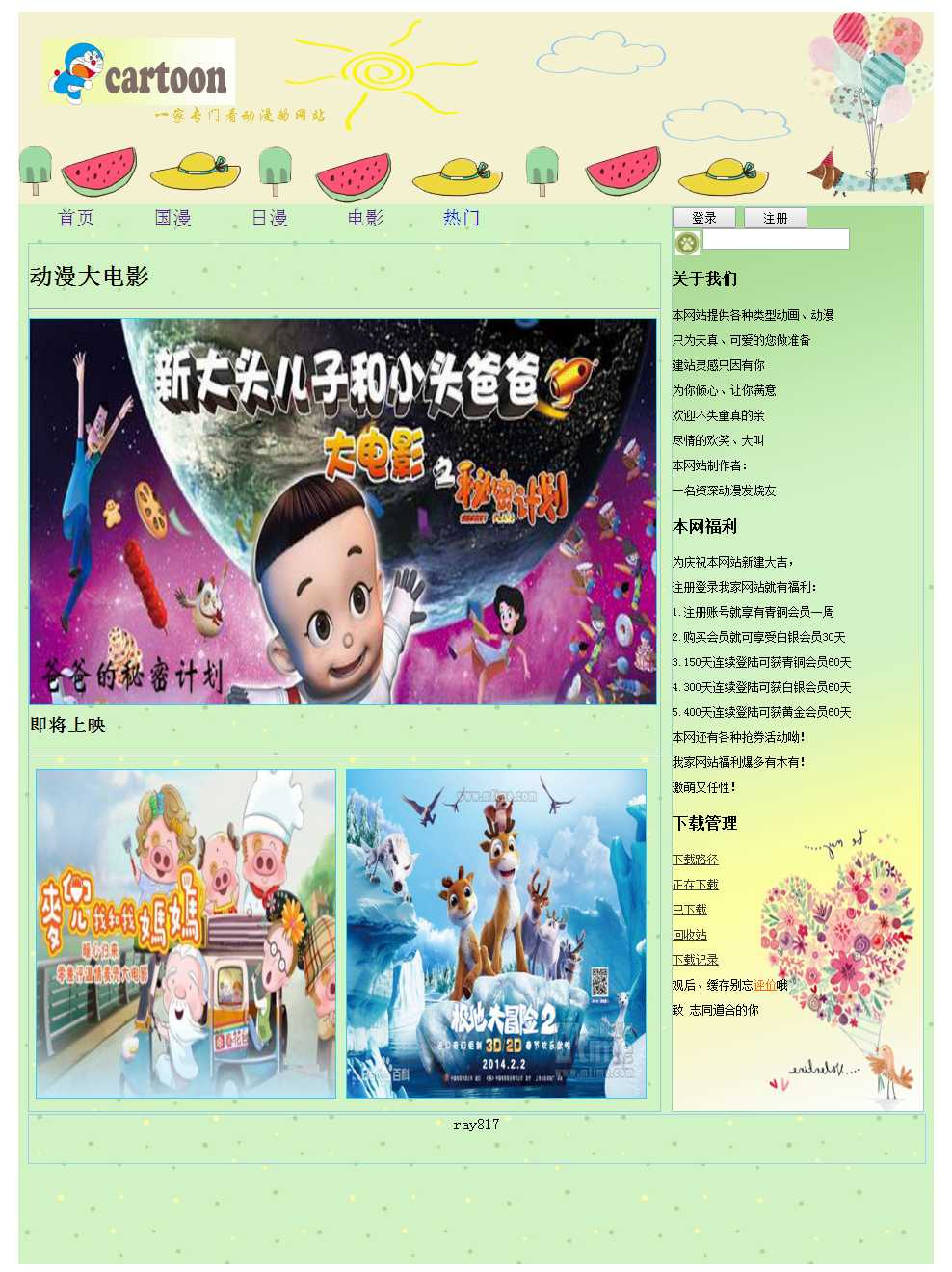Open the 下载路径 link
This screenshot has height=1272, width=952.
[695, 860]
